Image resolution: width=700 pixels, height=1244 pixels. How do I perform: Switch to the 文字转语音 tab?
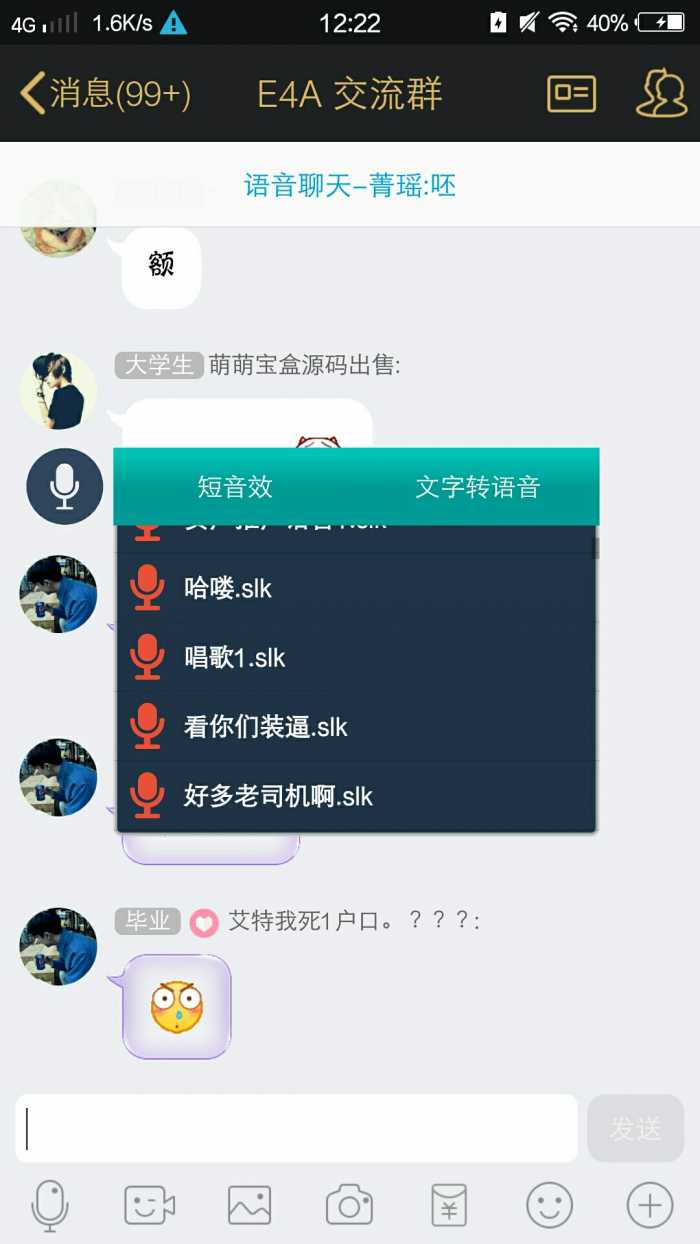(x=478, y=487)
